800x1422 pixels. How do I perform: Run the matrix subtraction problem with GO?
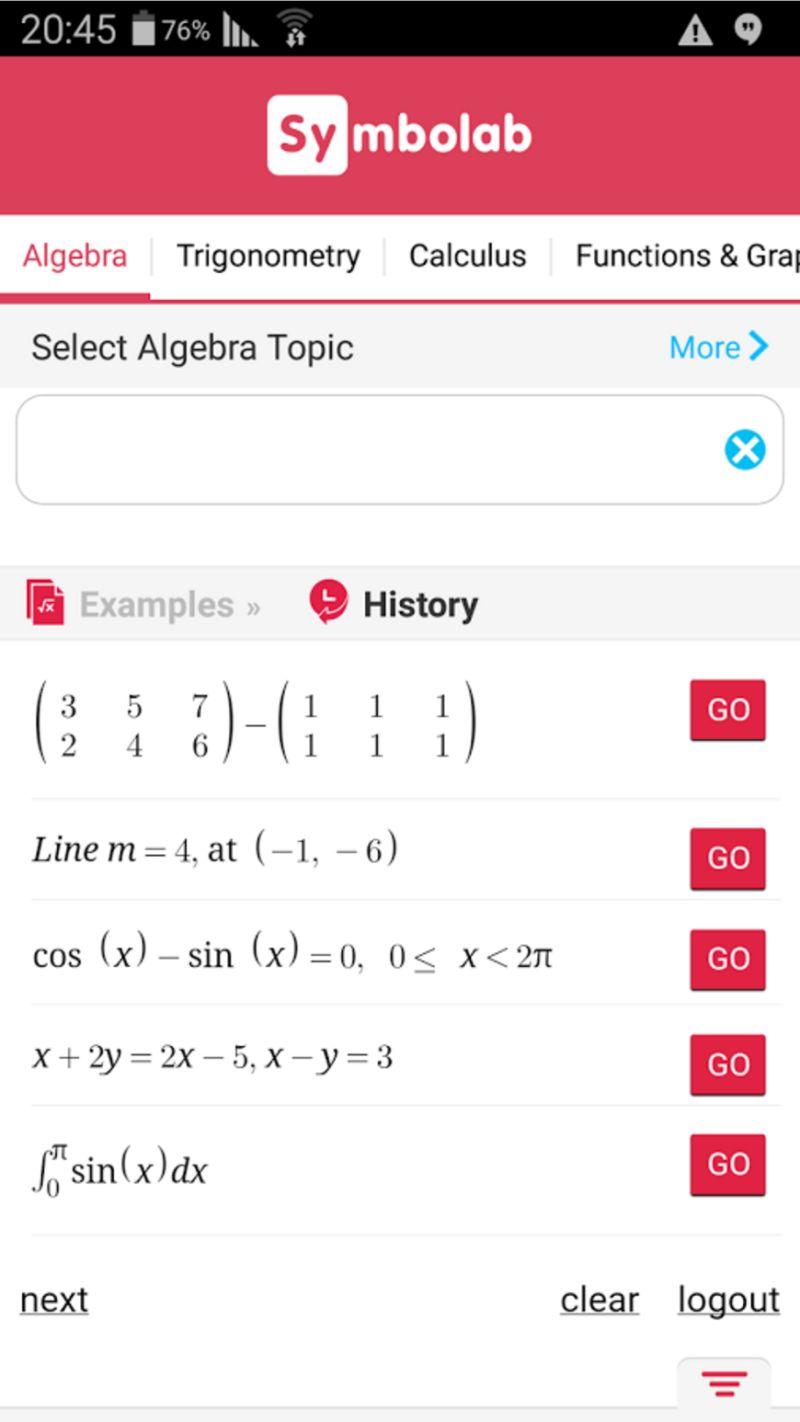727,709
